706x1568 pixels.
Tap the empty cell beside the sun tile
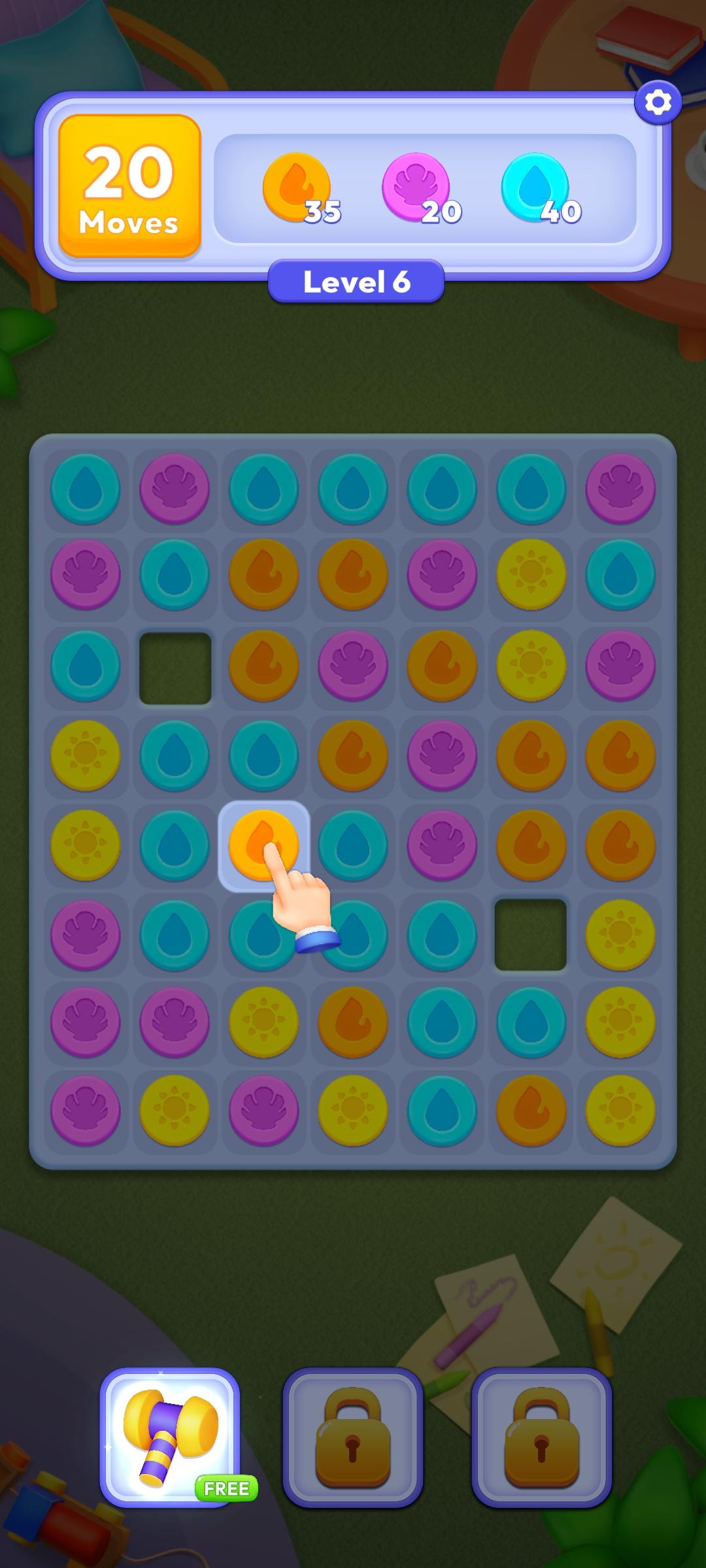(x=531, y=934)
